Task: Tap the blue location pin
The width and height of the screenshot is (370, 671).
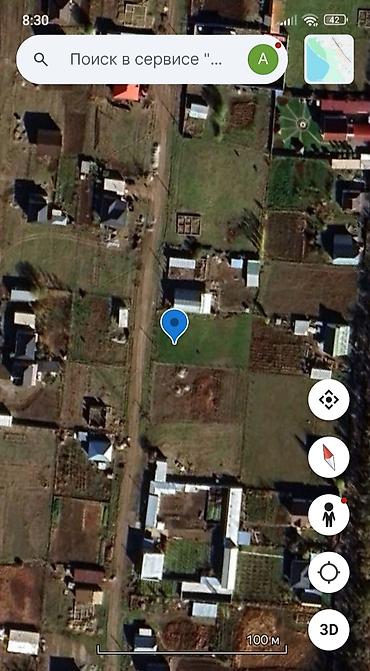Action: tap(174, 326)
